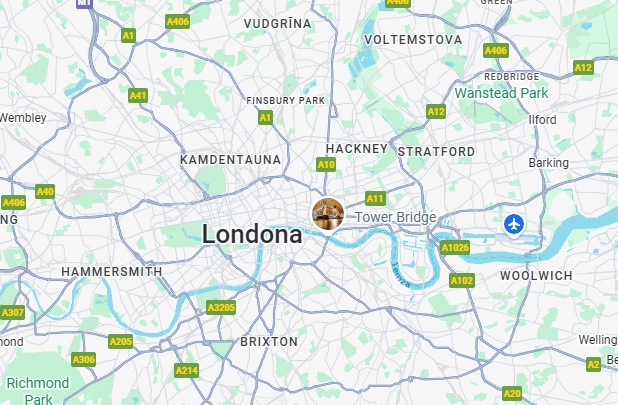Open the Tower Bridge photo marker

tap(328, 214)
